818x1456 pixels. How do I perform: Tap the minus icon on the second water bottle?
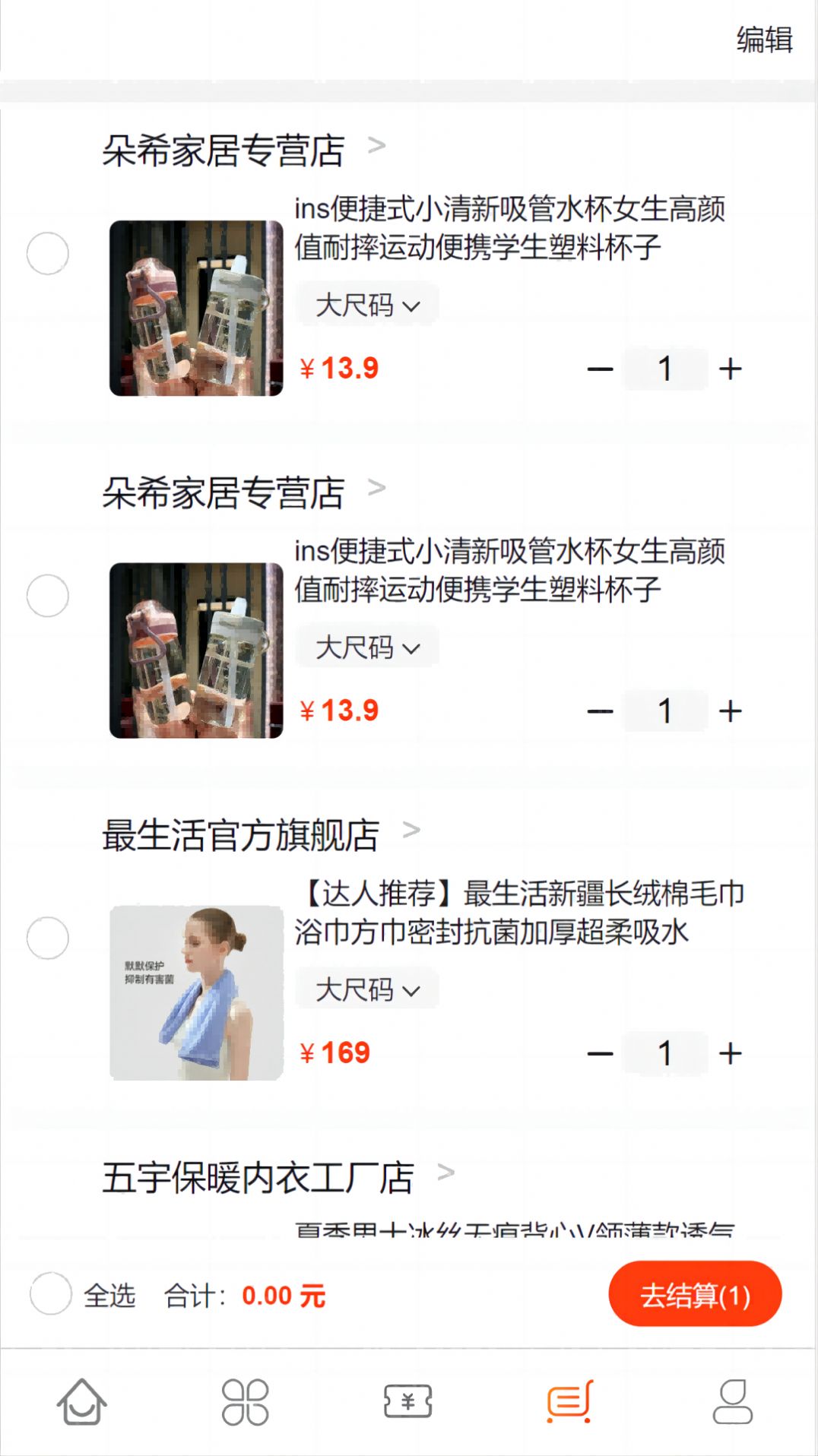coord(601,711)
